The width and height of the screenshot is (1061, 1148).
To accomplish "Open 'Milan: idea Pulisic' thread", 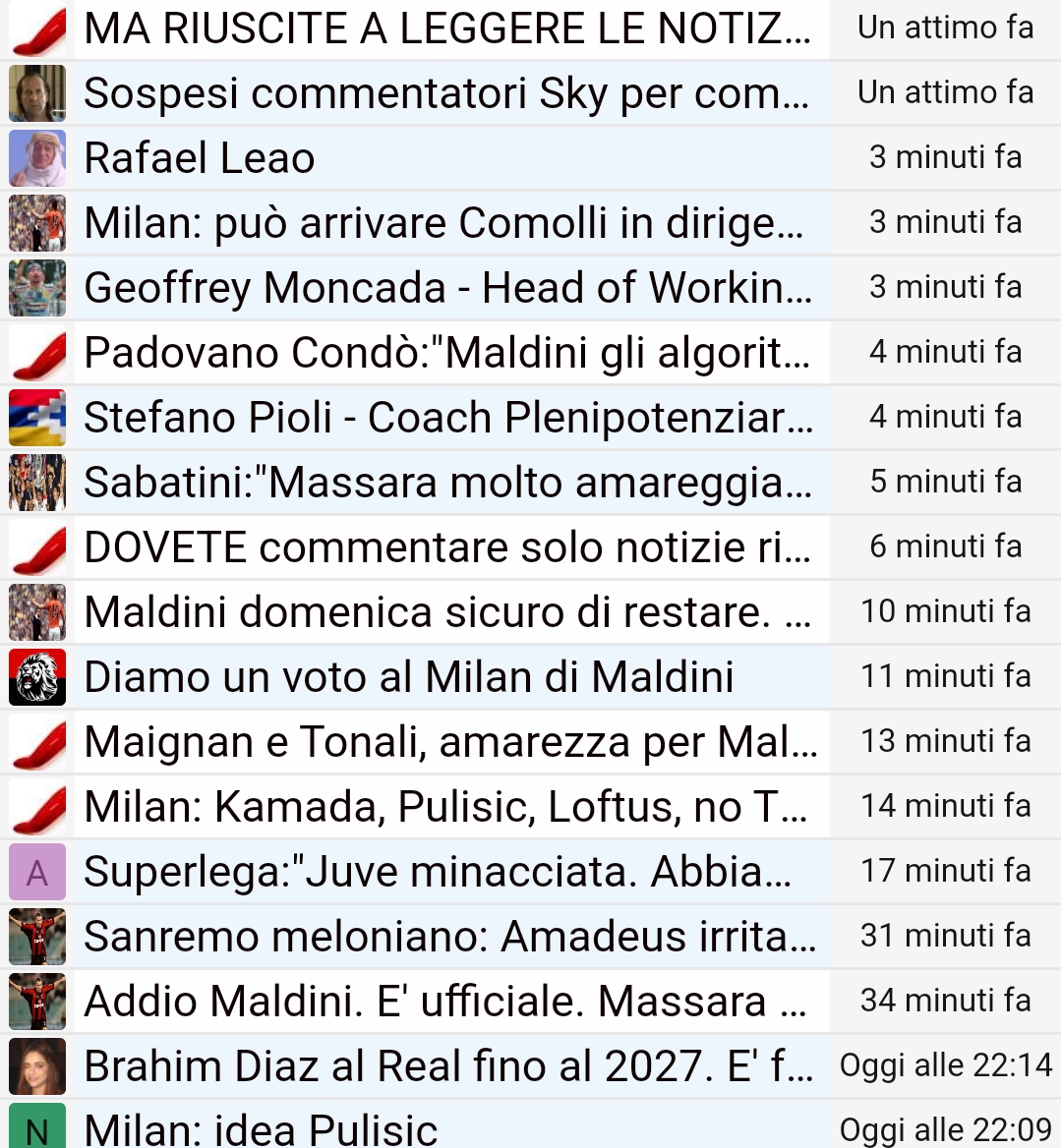I will point(261,1128).
